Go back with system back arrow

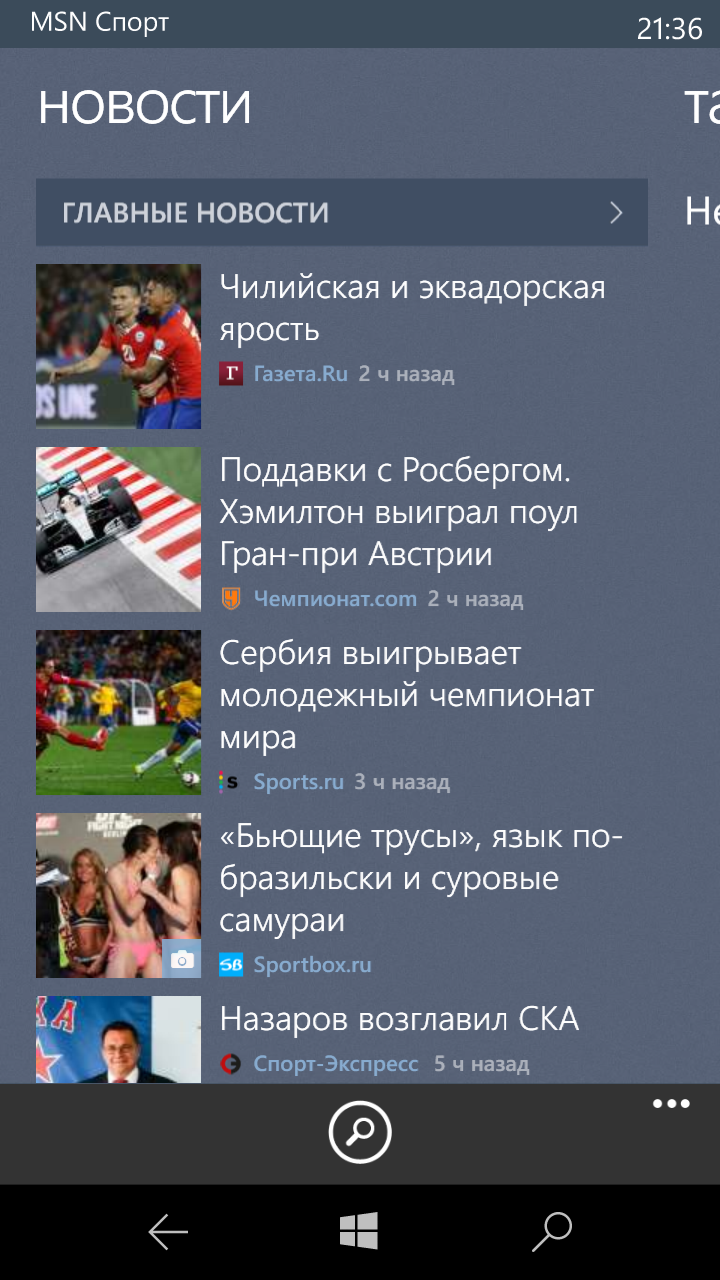point(168,1232)
